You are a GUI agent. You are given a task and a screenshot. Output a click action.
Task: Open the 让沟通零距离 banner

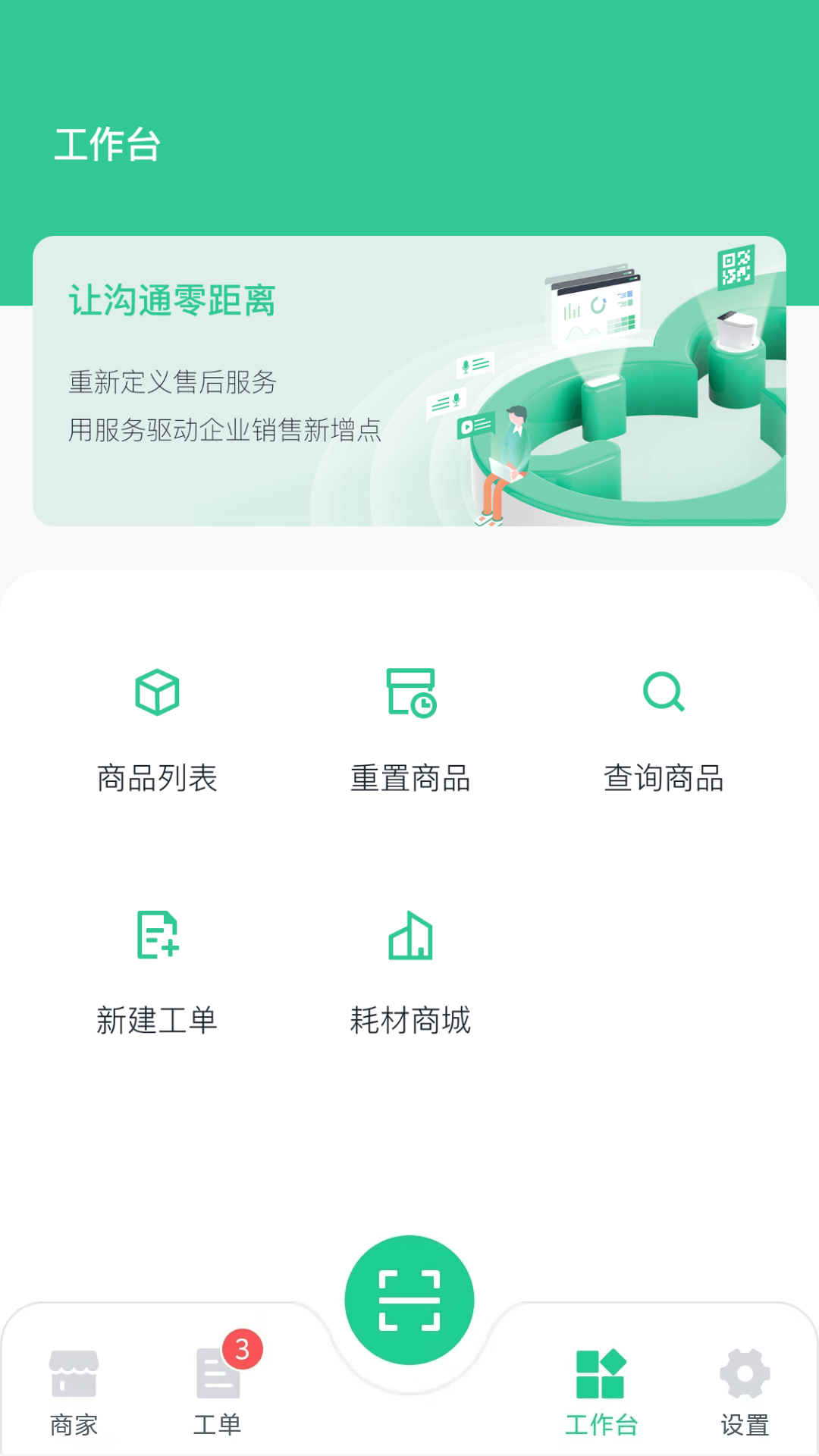click(x=409, y=381)
